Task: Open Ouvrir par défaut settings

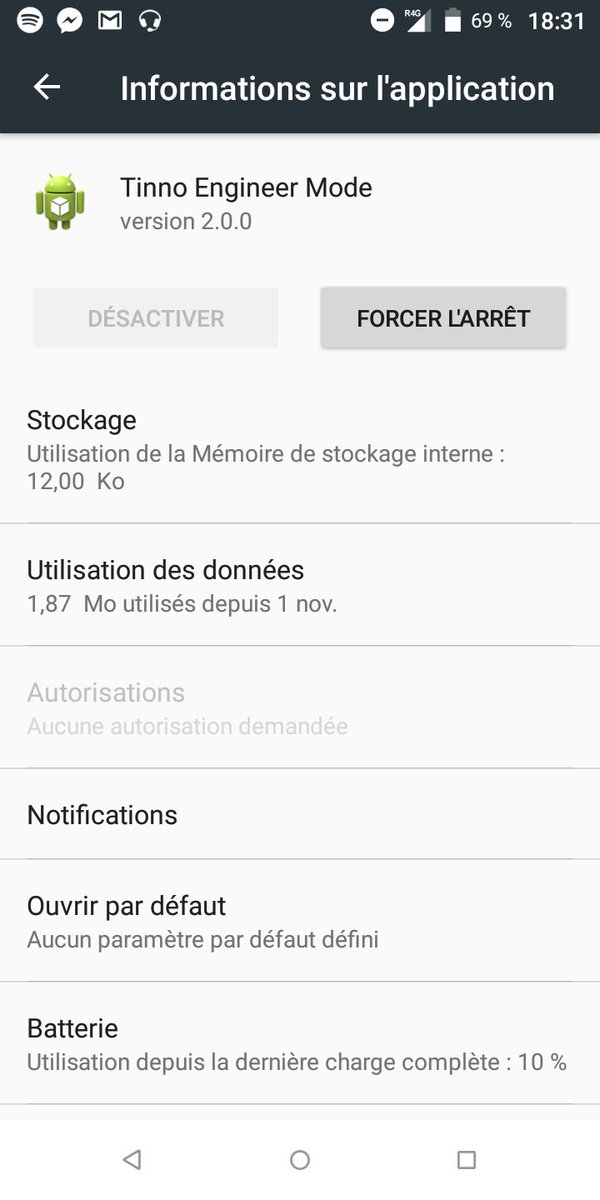Action: tap(300, 921)
